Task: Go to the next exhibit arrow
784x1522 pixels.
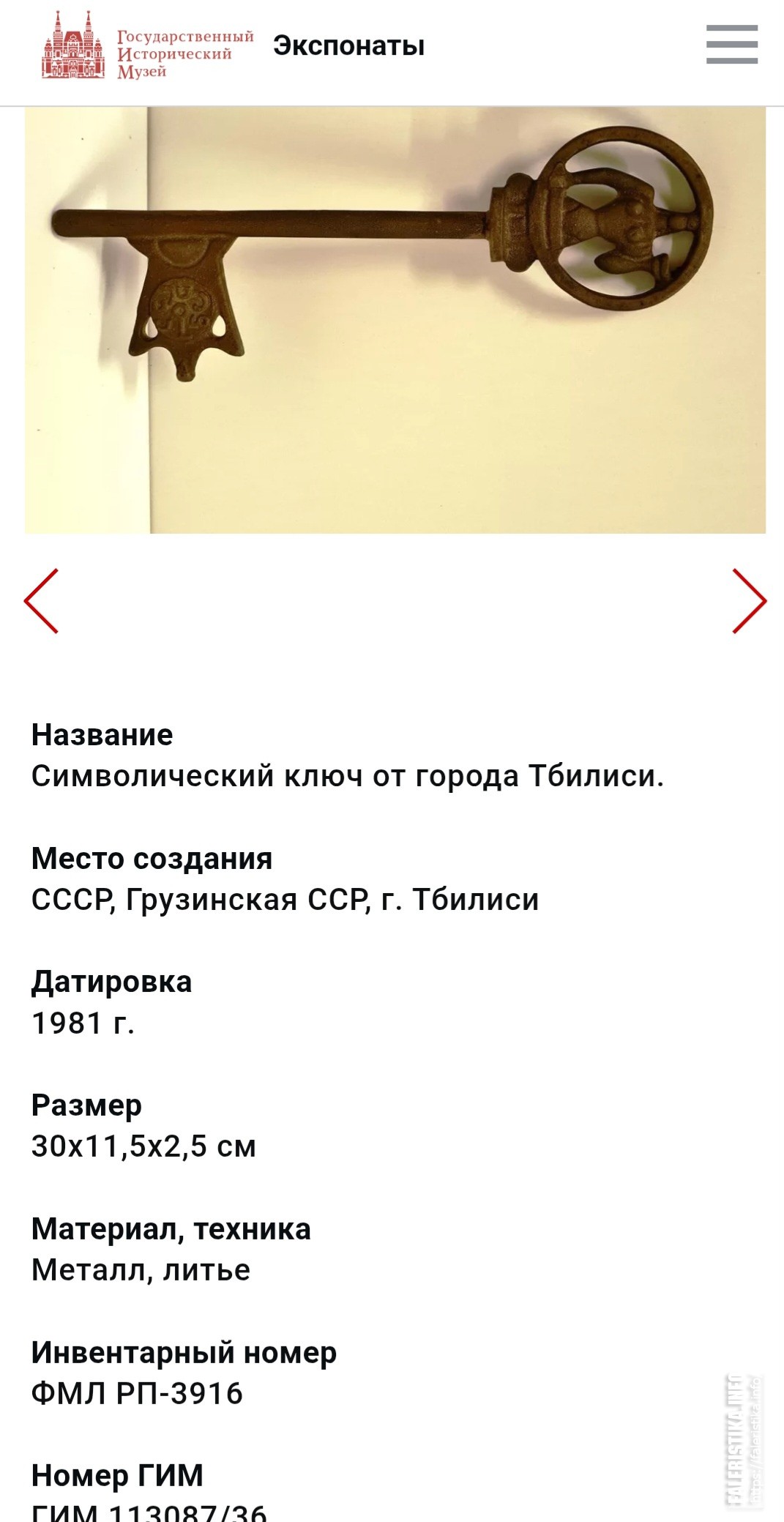Action: tap(749, 601)
